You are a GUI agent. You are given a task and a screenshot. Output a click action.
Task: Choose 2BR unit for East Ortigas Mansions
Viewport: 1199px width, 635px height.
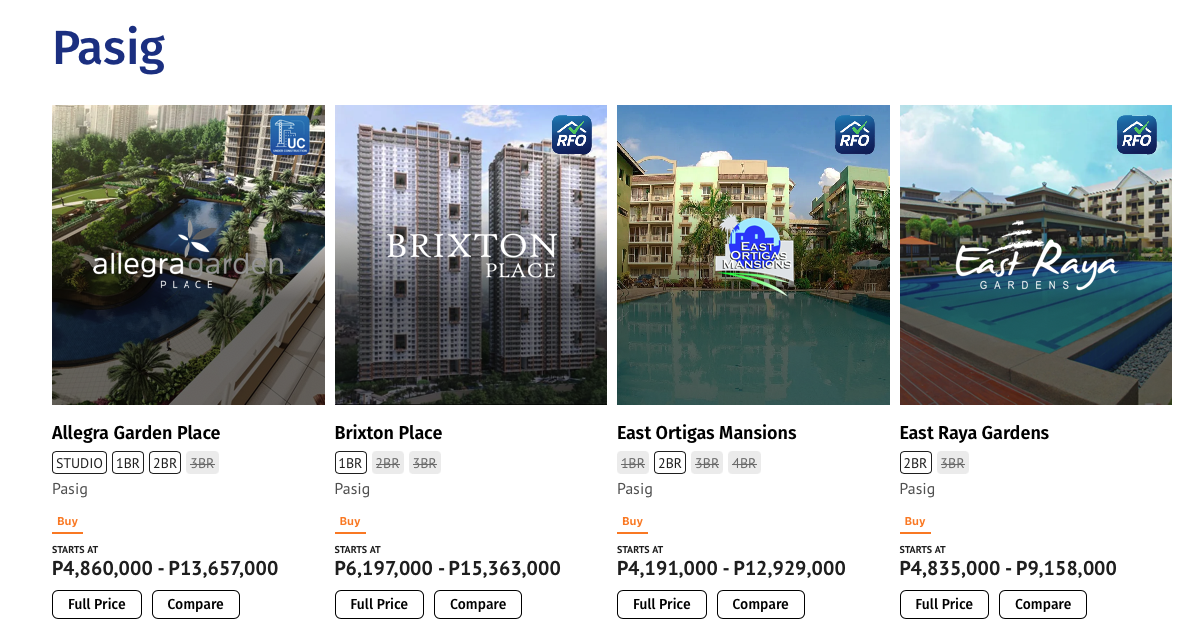point(670,463)
